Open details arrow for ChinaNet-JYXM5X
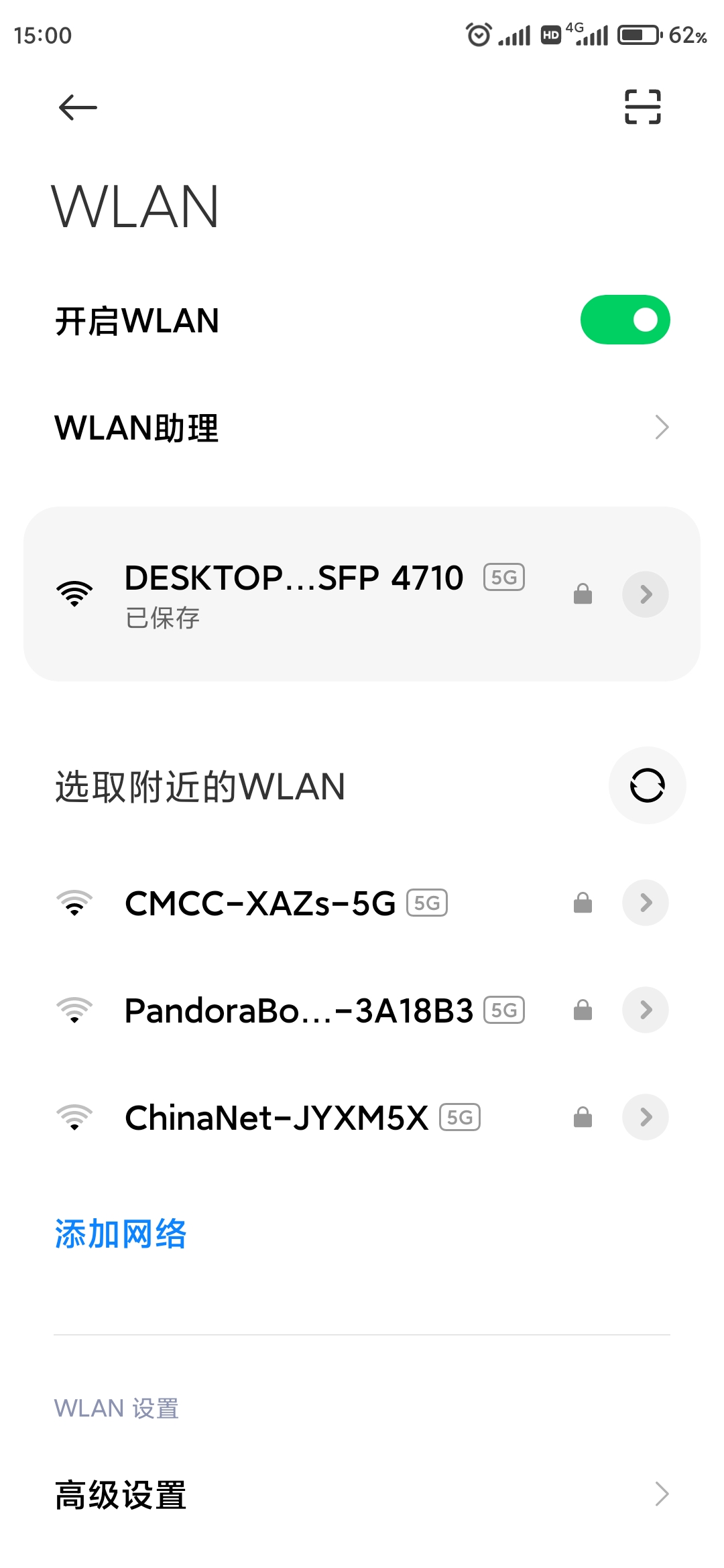Viewport: 724px width, 1568px height. (x=645, y=1117)
